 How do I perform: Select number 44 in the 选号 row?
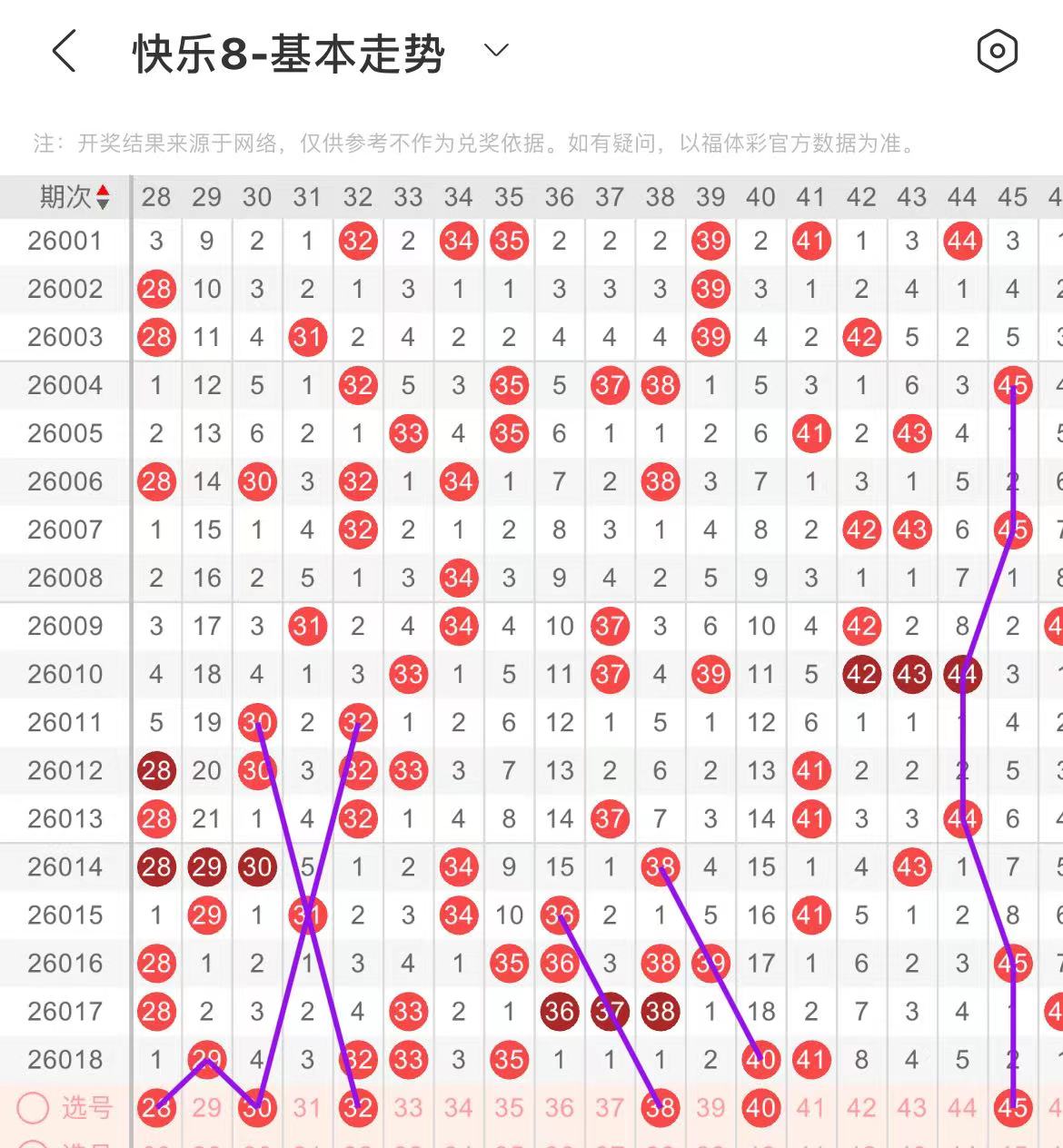point(962,1108)
